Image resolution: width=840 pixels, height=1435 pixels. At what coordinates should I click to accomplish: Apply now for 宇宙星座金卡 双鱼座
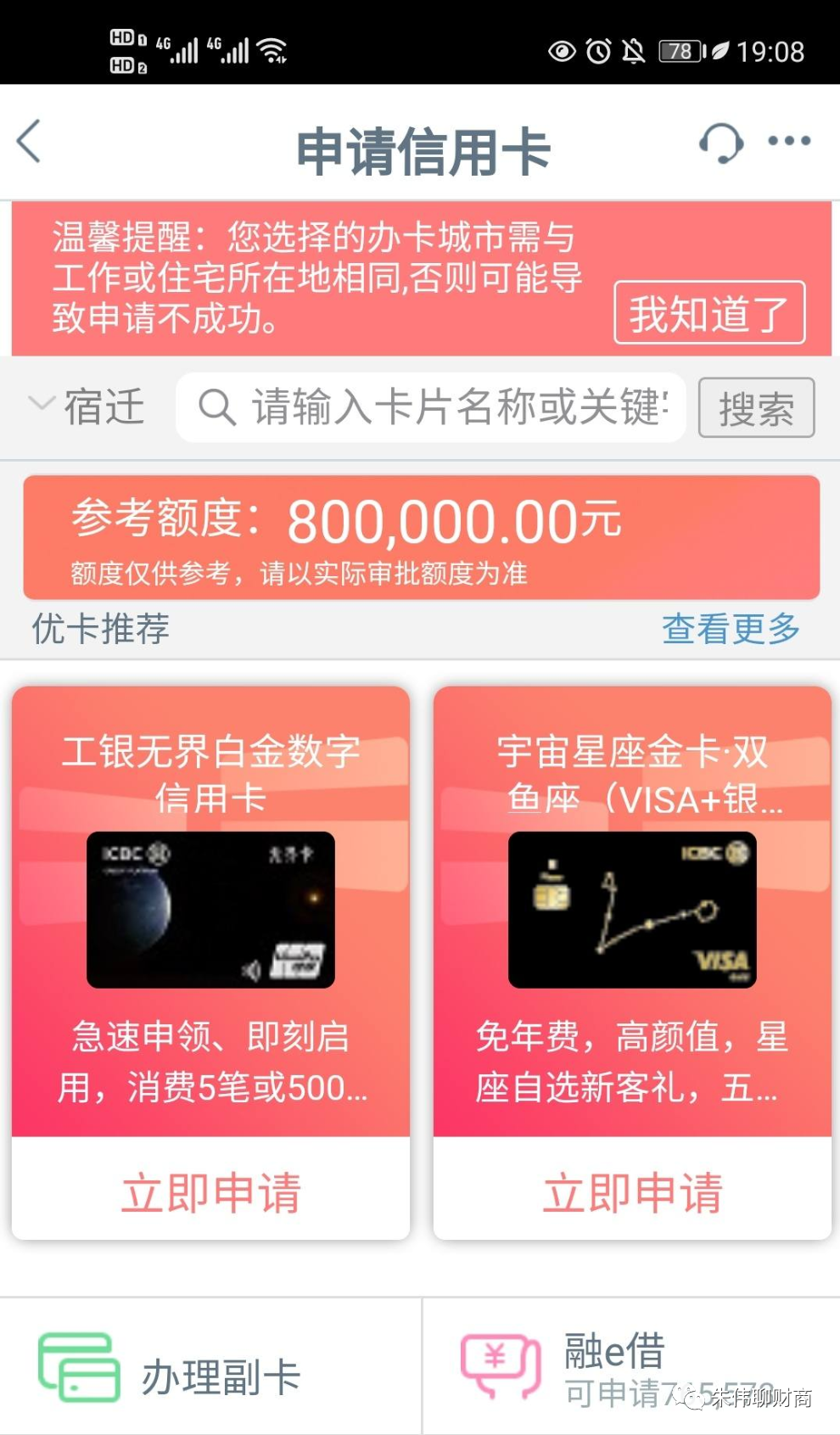click(x=632, y=1191)
